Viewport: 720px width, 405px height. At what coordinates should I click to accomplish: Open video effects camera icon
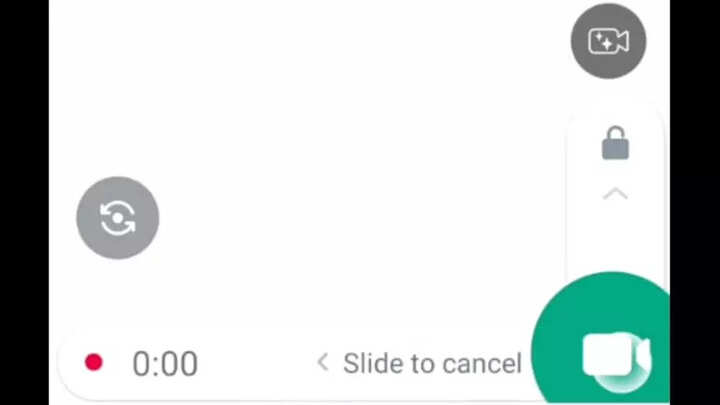(x=608, y=41)
